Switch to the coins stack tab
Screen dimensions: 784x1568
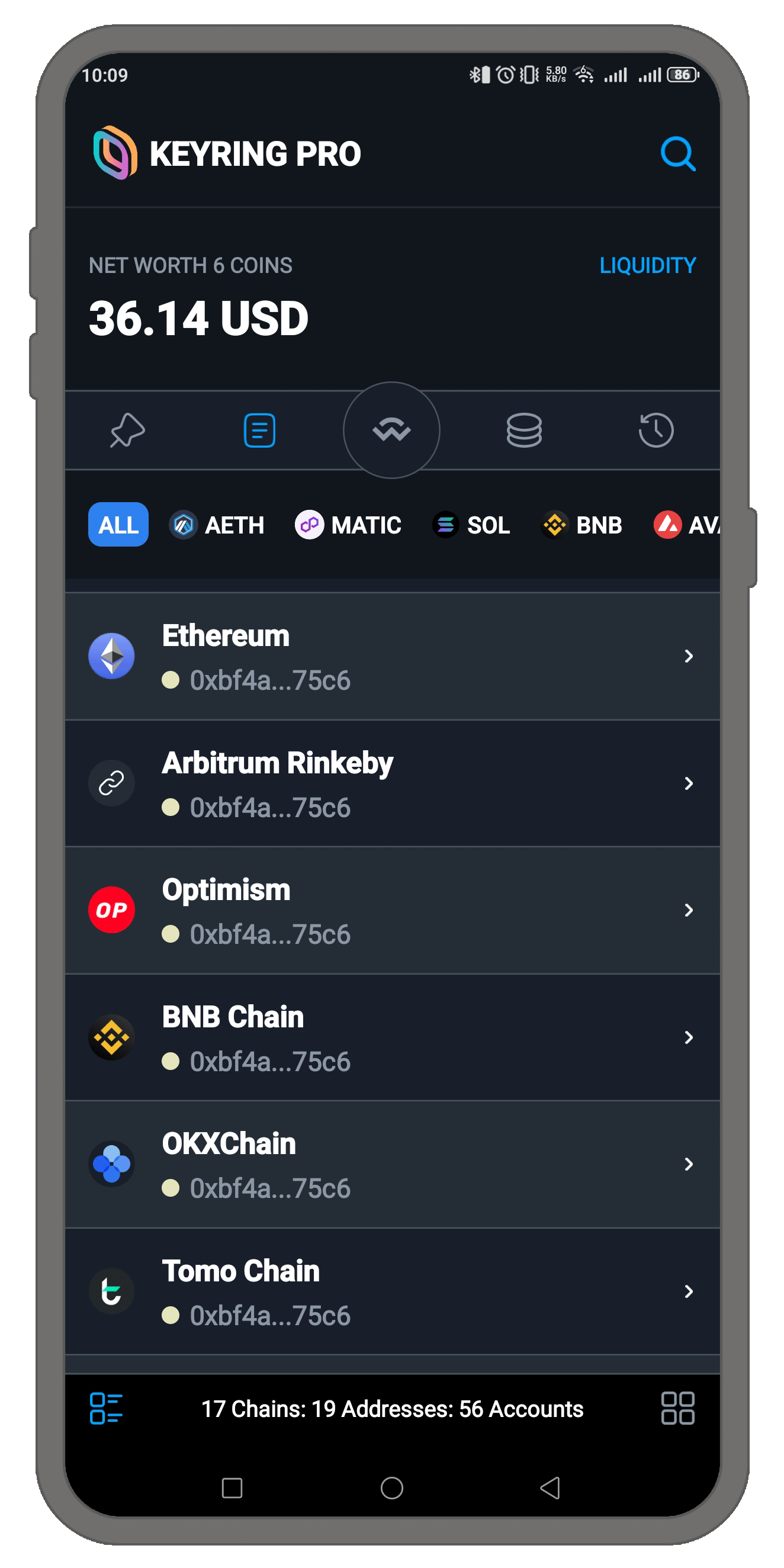tap(523, 430)
